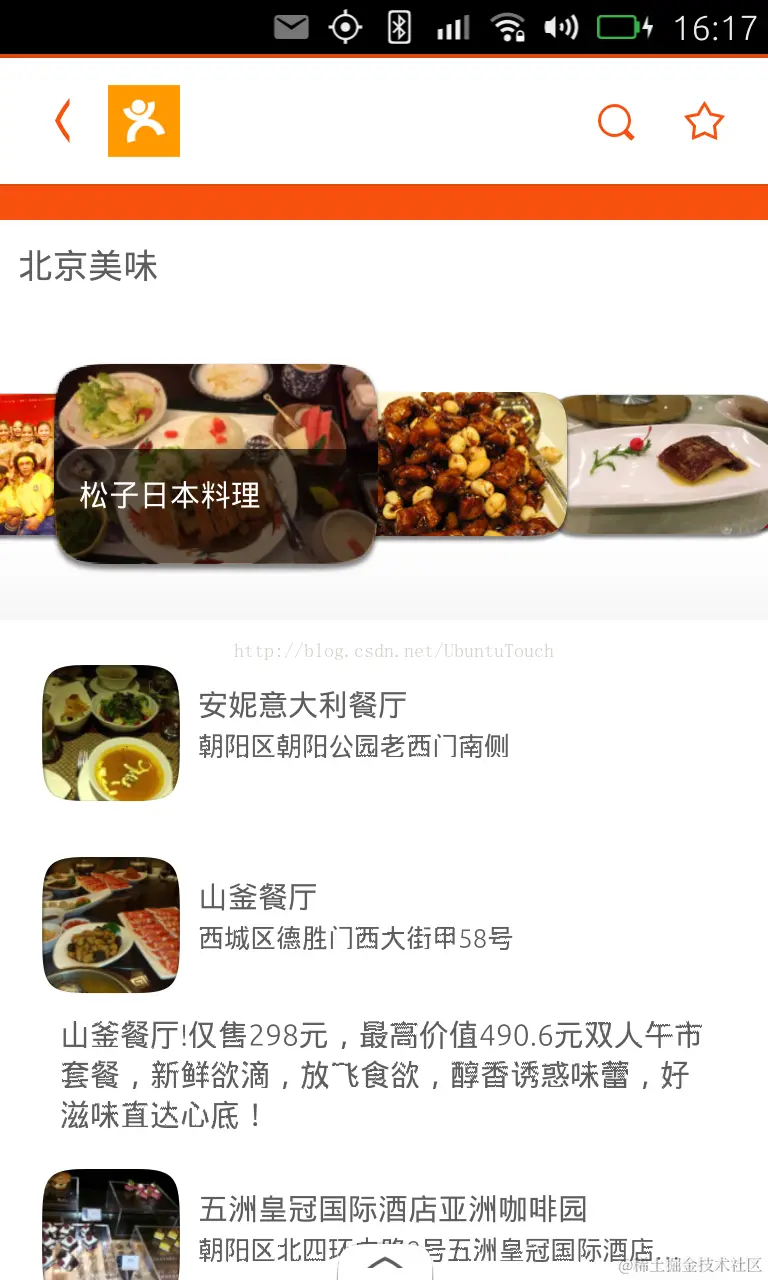
Task: Expand the bottom edge chevron handle
Action: pos(385,1264)
